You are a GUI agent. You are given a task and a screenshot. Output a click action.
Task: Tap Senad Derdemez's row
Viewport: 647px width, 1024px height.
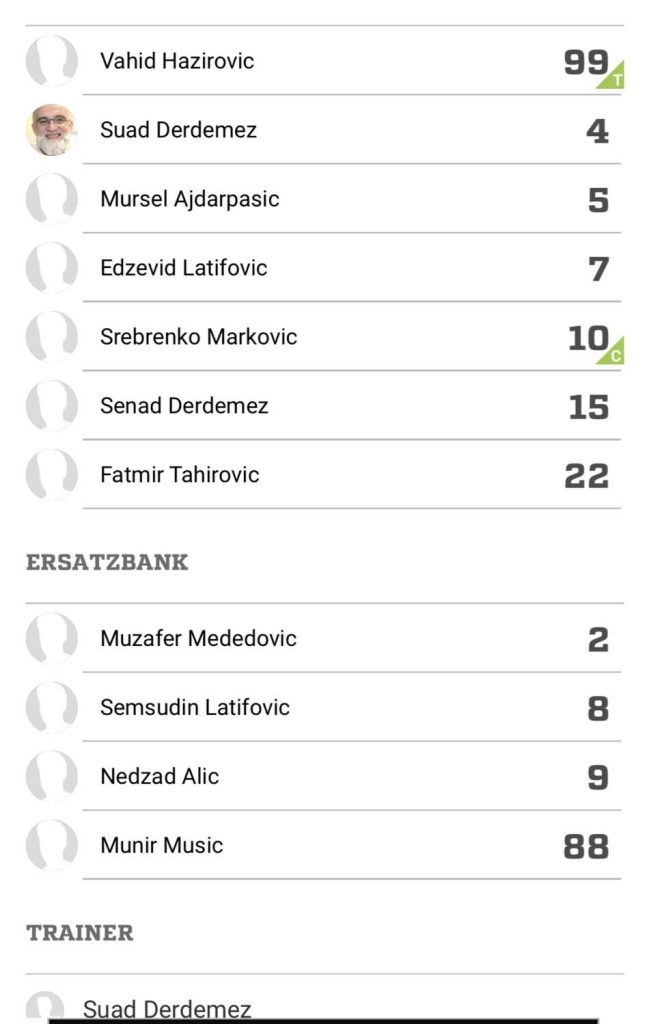(324, 406)
